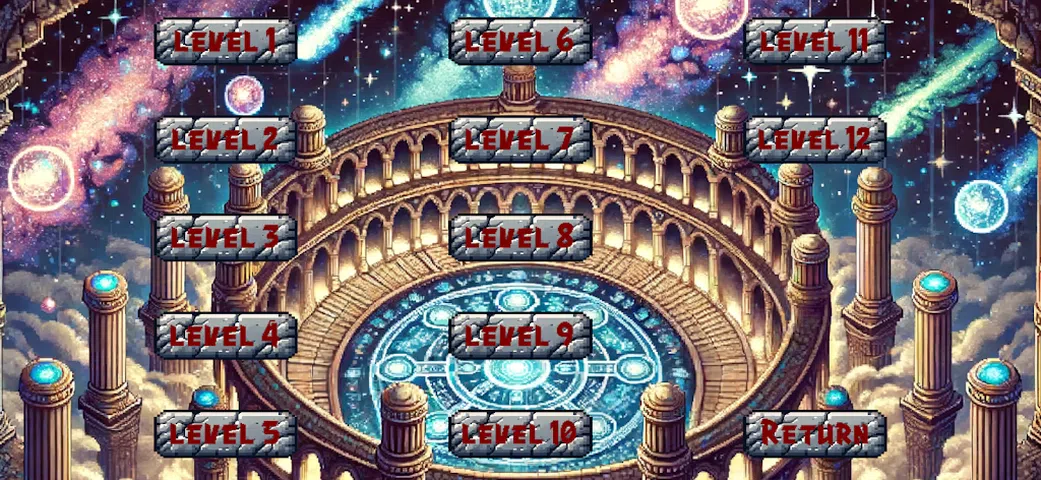Start Level 2
The width and height of the screenshot is (1041, 480).
[x=226, y=139]
